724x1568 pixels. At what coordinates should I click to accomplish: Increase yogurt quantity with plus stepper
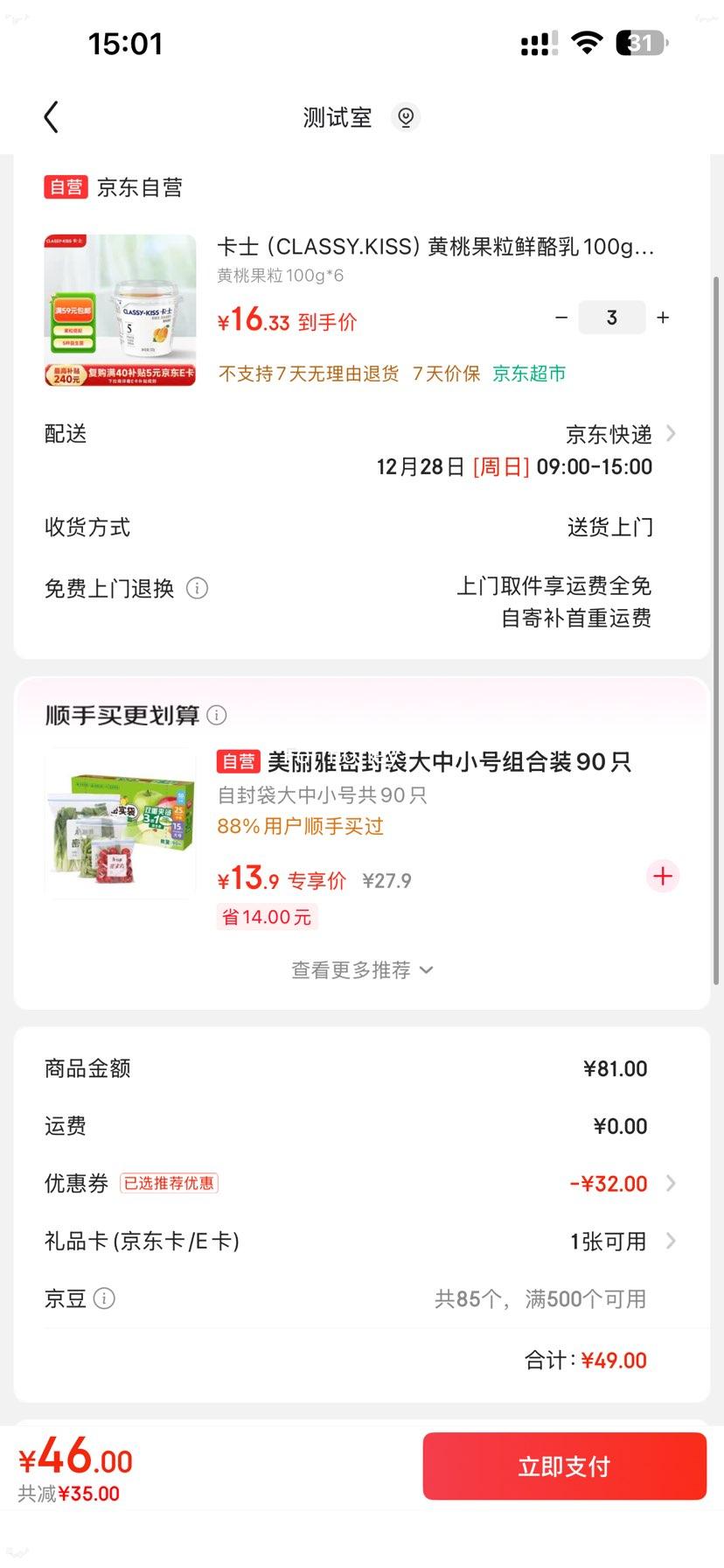point(662,318)
